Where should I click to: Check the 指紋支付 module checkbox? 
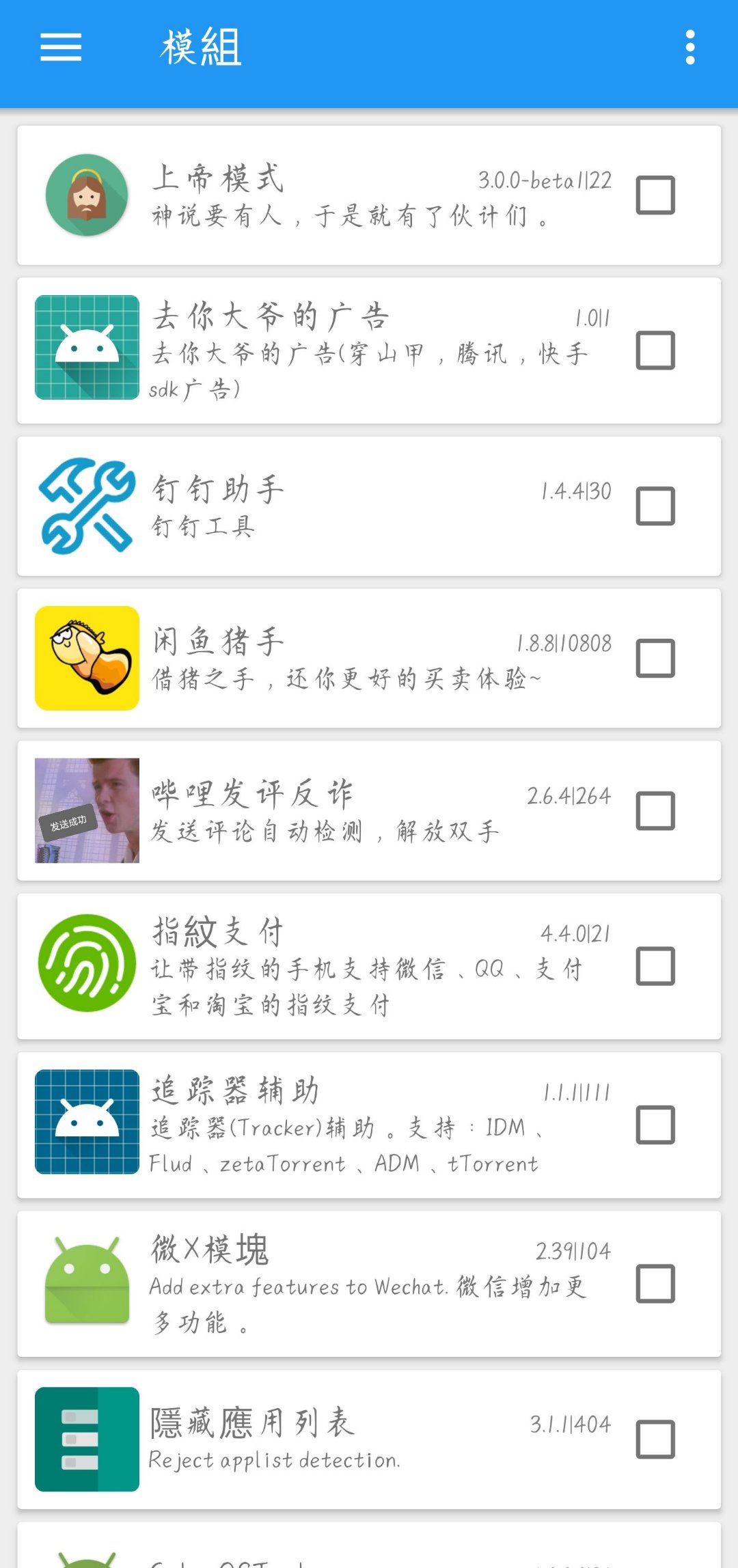(655, 966)
